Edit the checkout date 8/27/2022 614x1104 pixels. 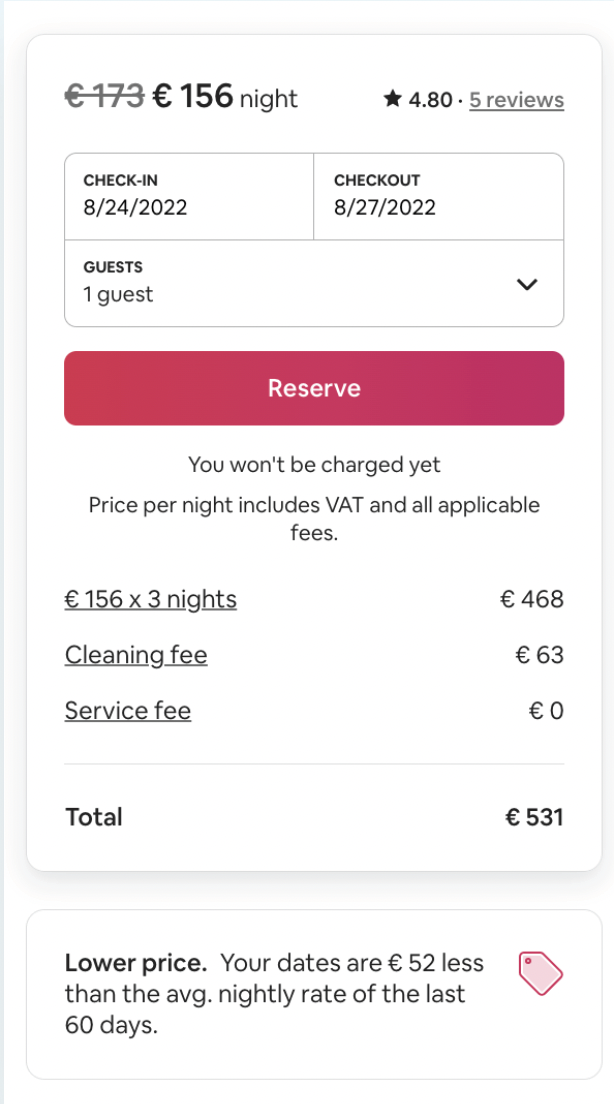(439, 196)
